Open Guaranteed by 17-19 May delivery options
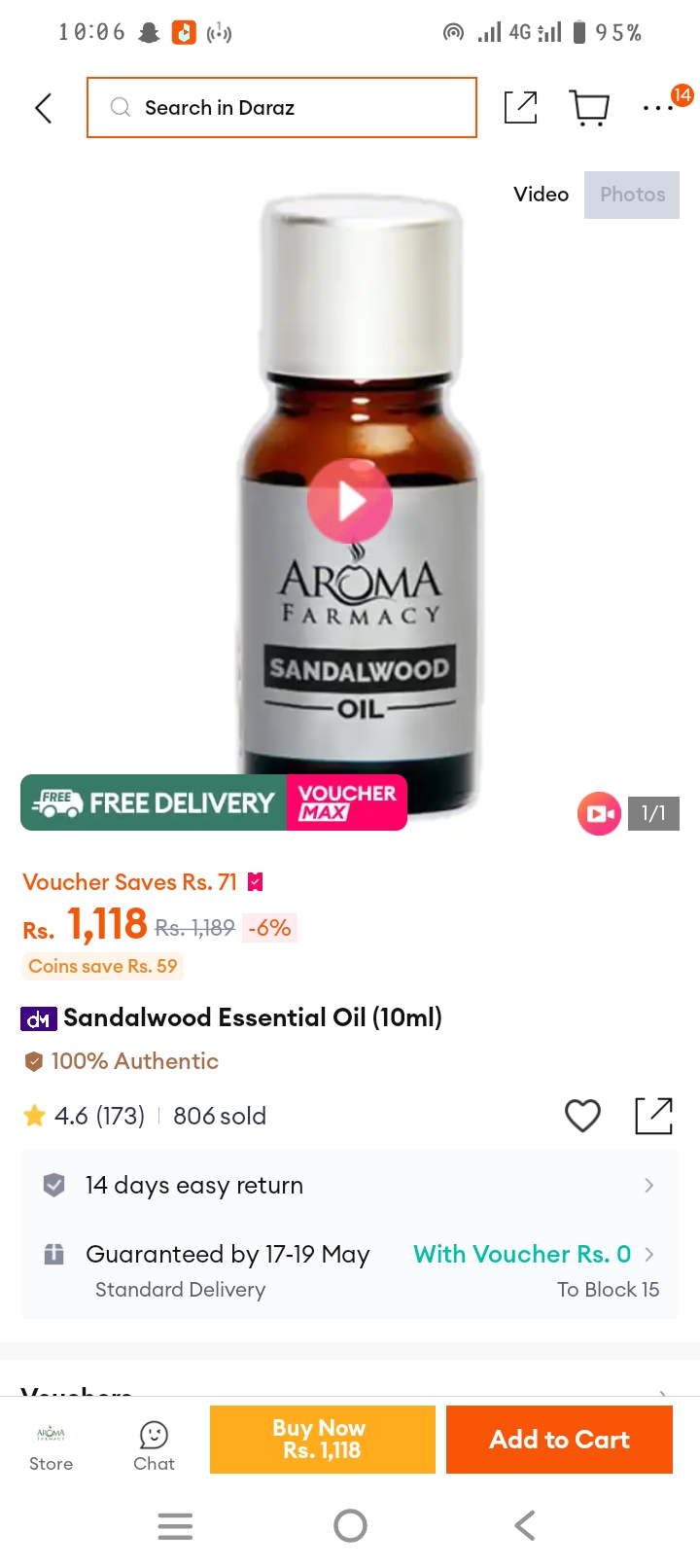This screenshot has width=700, height=1568. (x=350, y=1269)
